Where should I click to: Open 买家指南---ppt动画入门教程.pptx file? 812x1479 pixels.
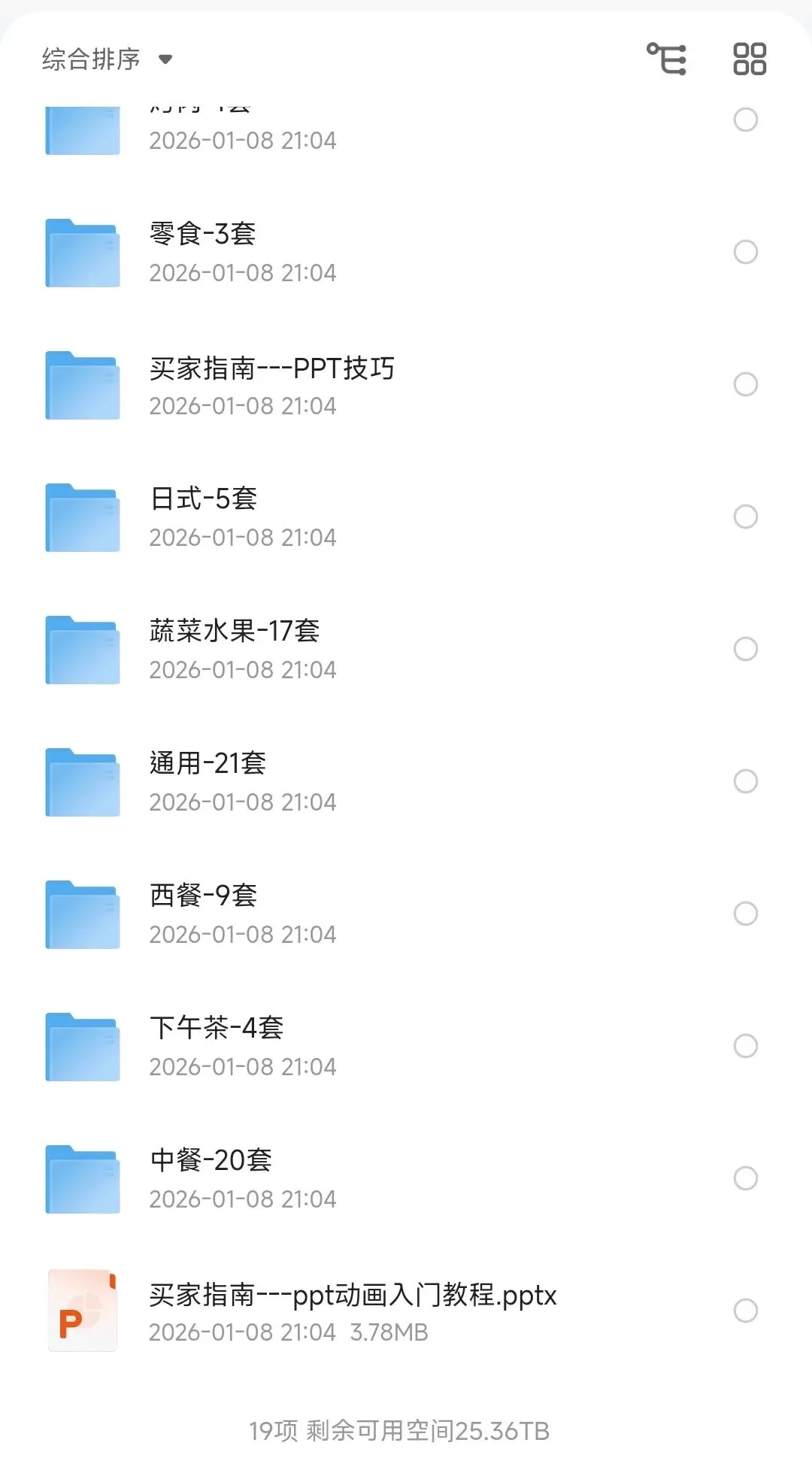[x=353, y=1311]
